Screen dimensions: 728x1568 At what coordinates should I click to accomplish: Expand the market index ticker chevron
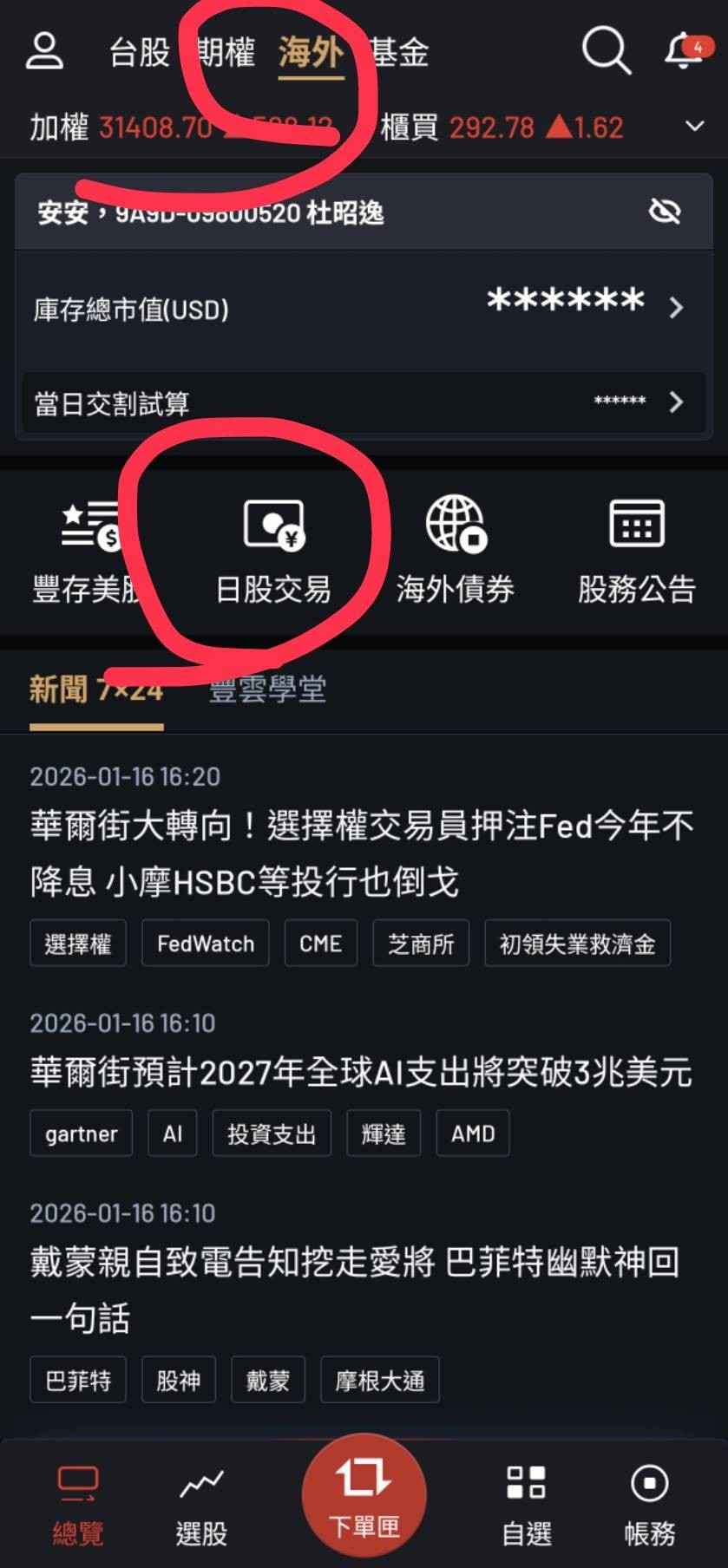coord(694,127)
